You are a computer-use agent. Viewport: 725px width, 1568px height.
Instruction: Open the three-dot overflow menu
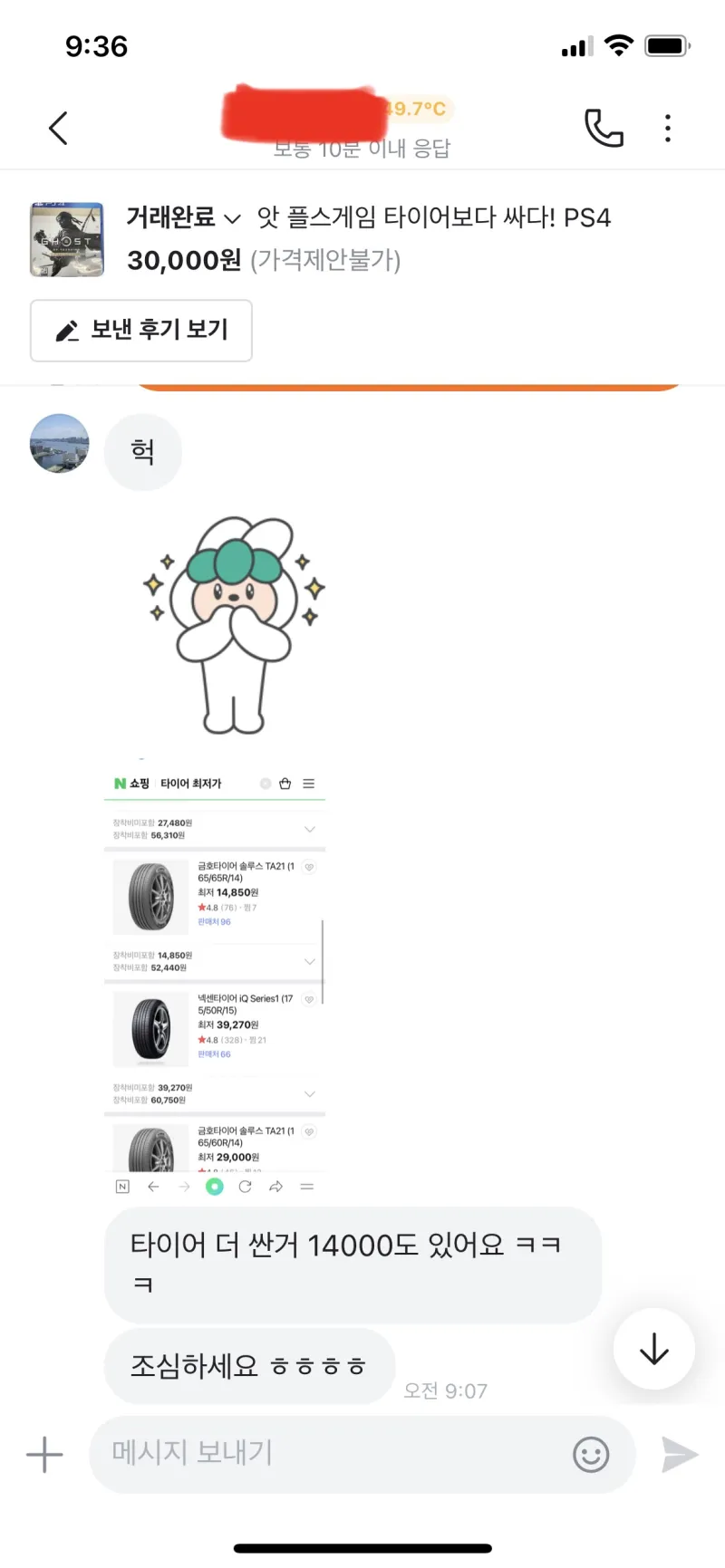tap(668, 128)
